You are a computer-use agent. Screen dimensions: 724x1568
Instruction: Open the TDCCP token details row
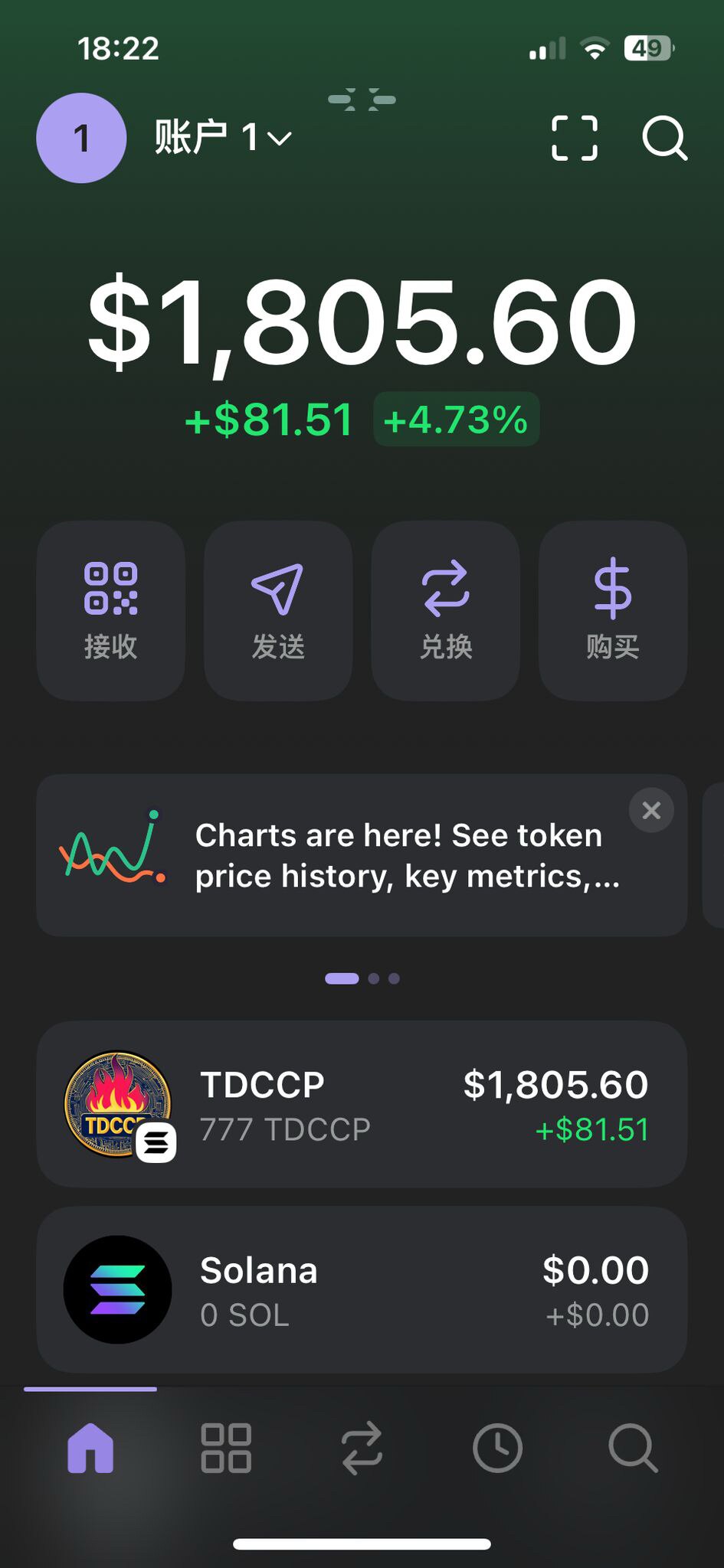point(362,1105)
